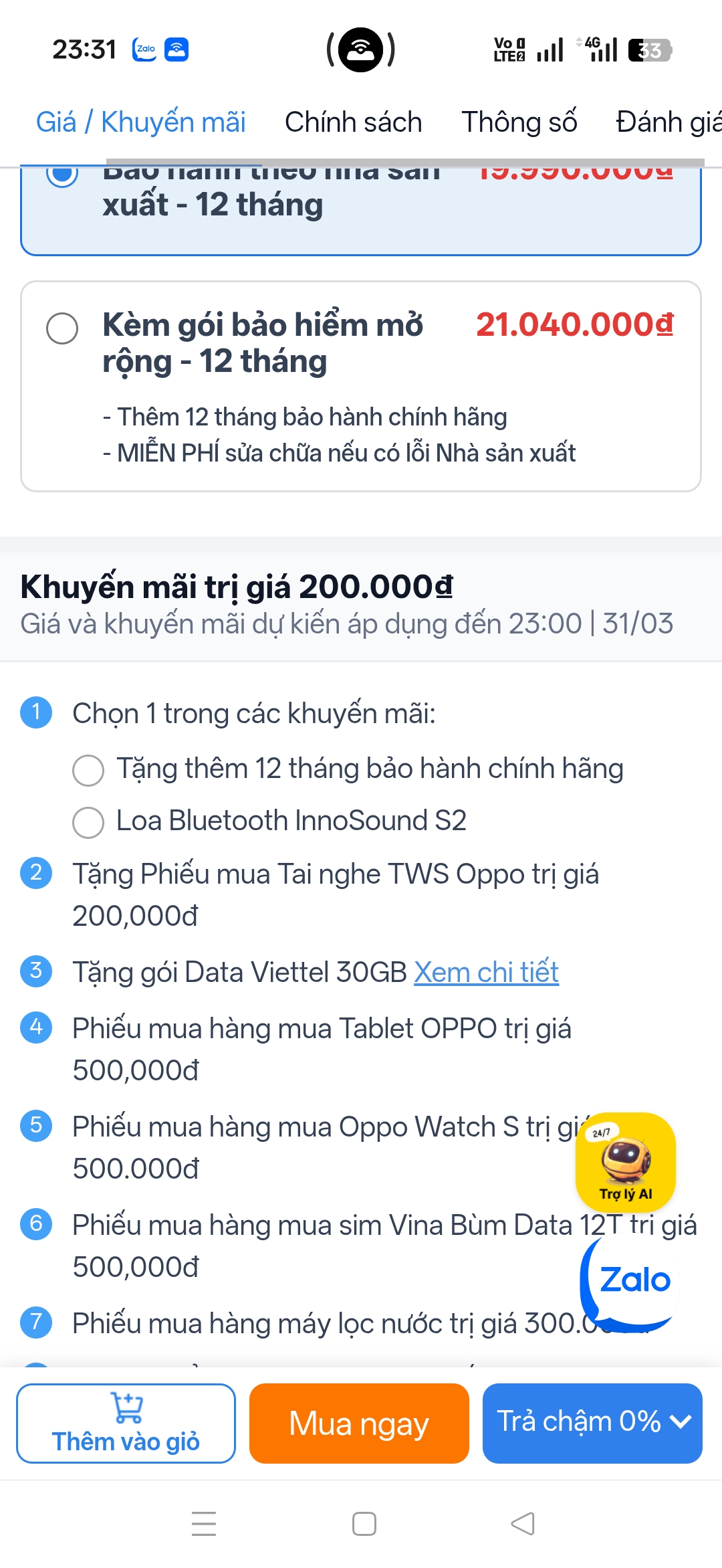
Task: Choose Loa Bluetooth InnoSound S2 promotion
Action: pos(88,822)
